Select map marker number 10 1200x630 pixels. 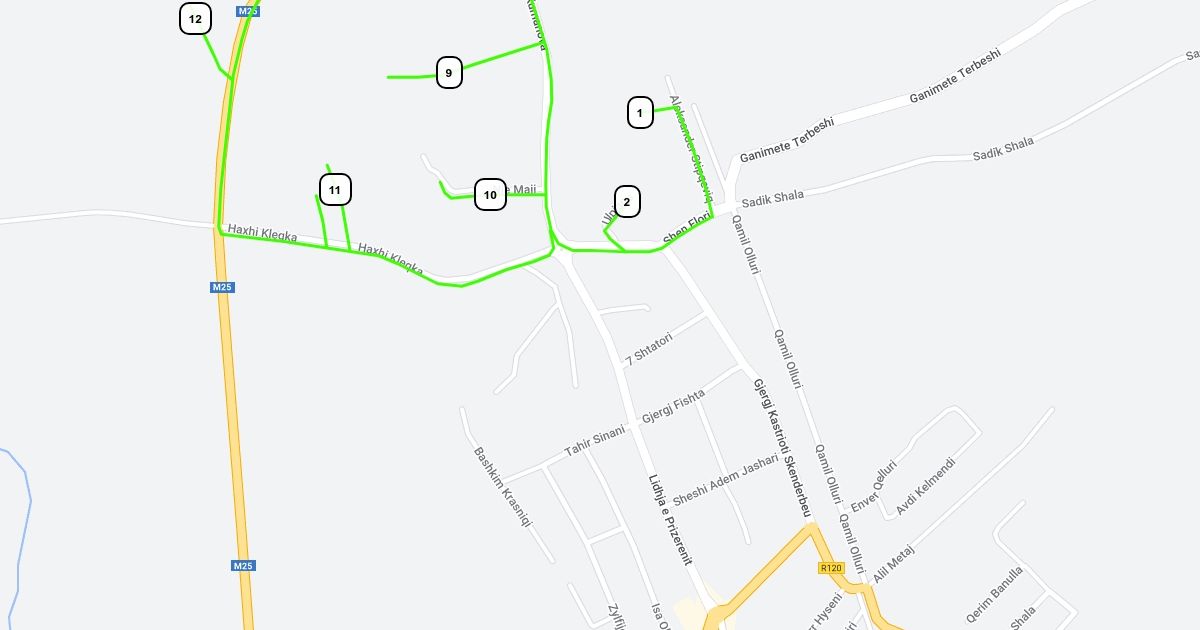(x=490, y=195)
